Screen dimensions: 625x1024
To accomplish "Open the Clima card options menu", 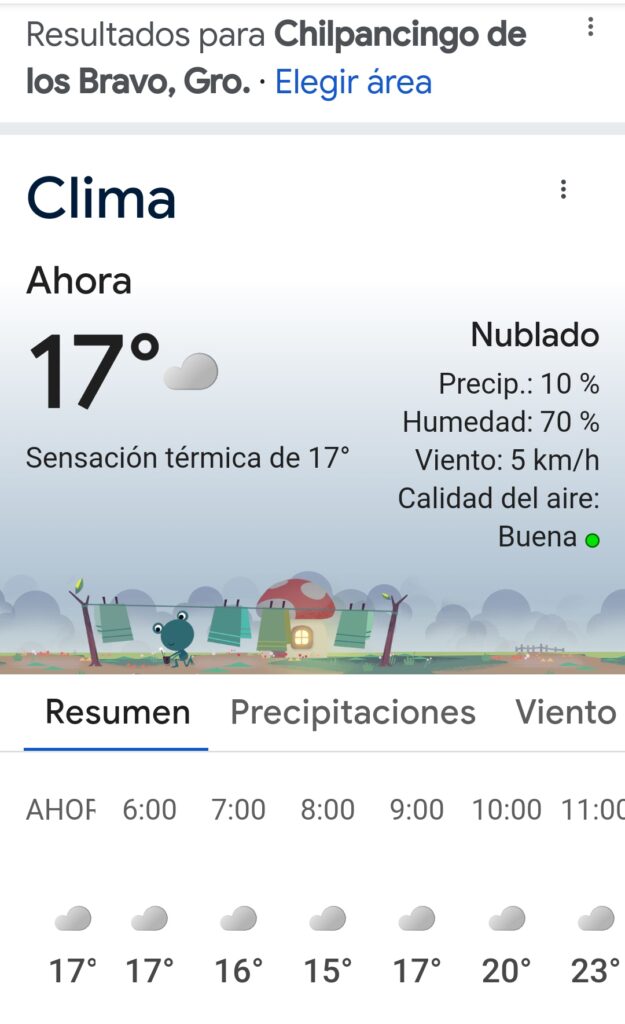I will 564,189.
